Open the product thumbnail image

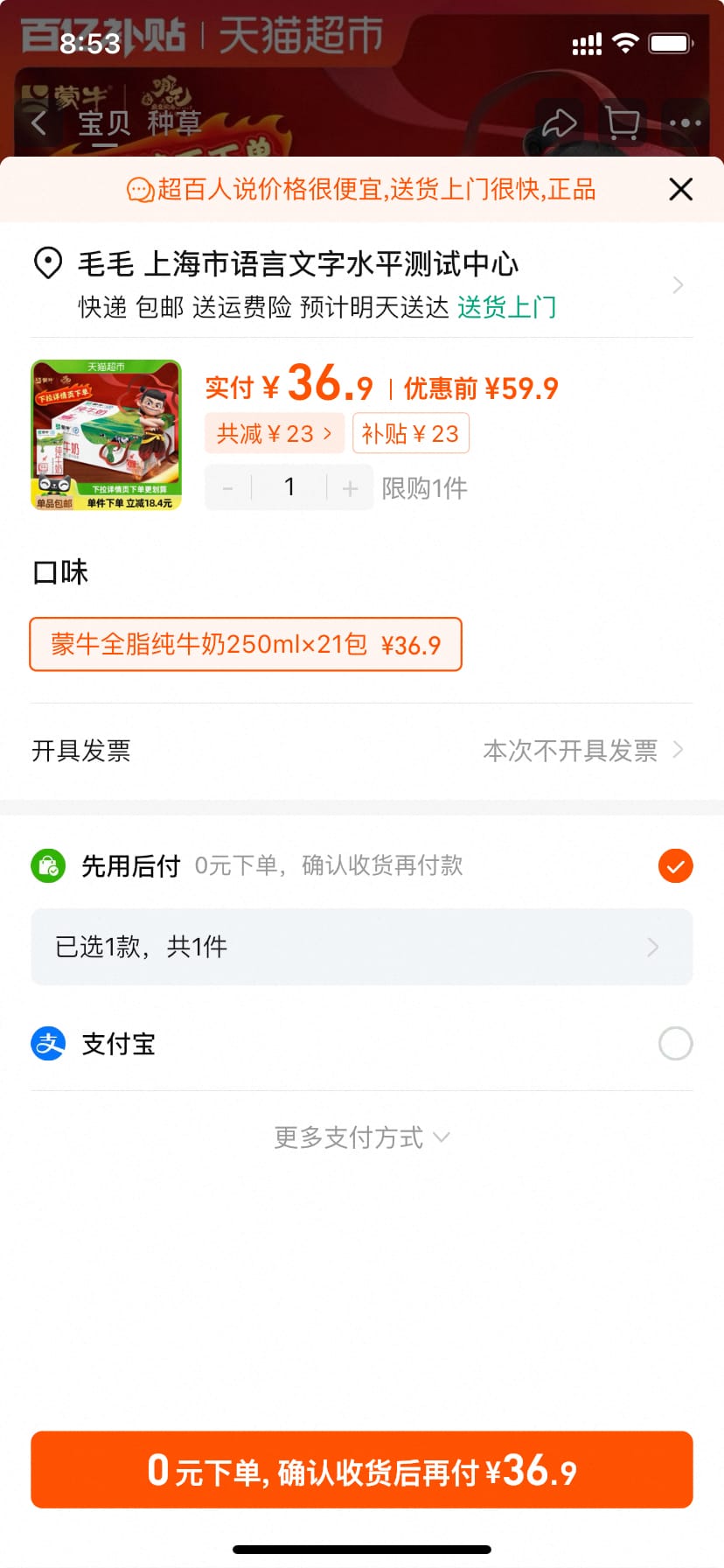[x=106, y=435]
